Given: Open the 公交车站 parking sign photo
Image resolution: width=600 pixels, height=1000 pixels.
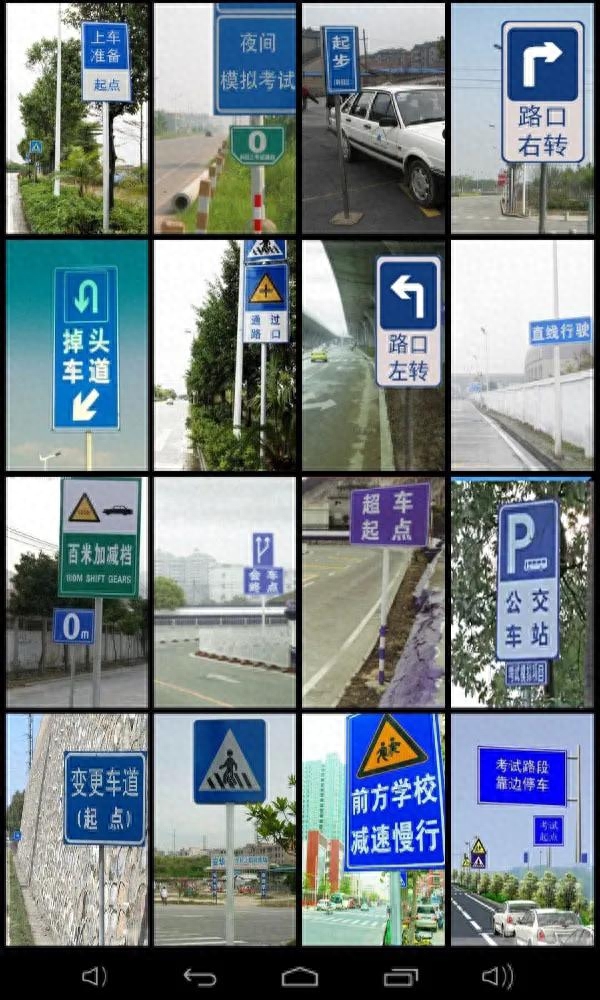Looking at the screenshot, I should coord(521,592).
